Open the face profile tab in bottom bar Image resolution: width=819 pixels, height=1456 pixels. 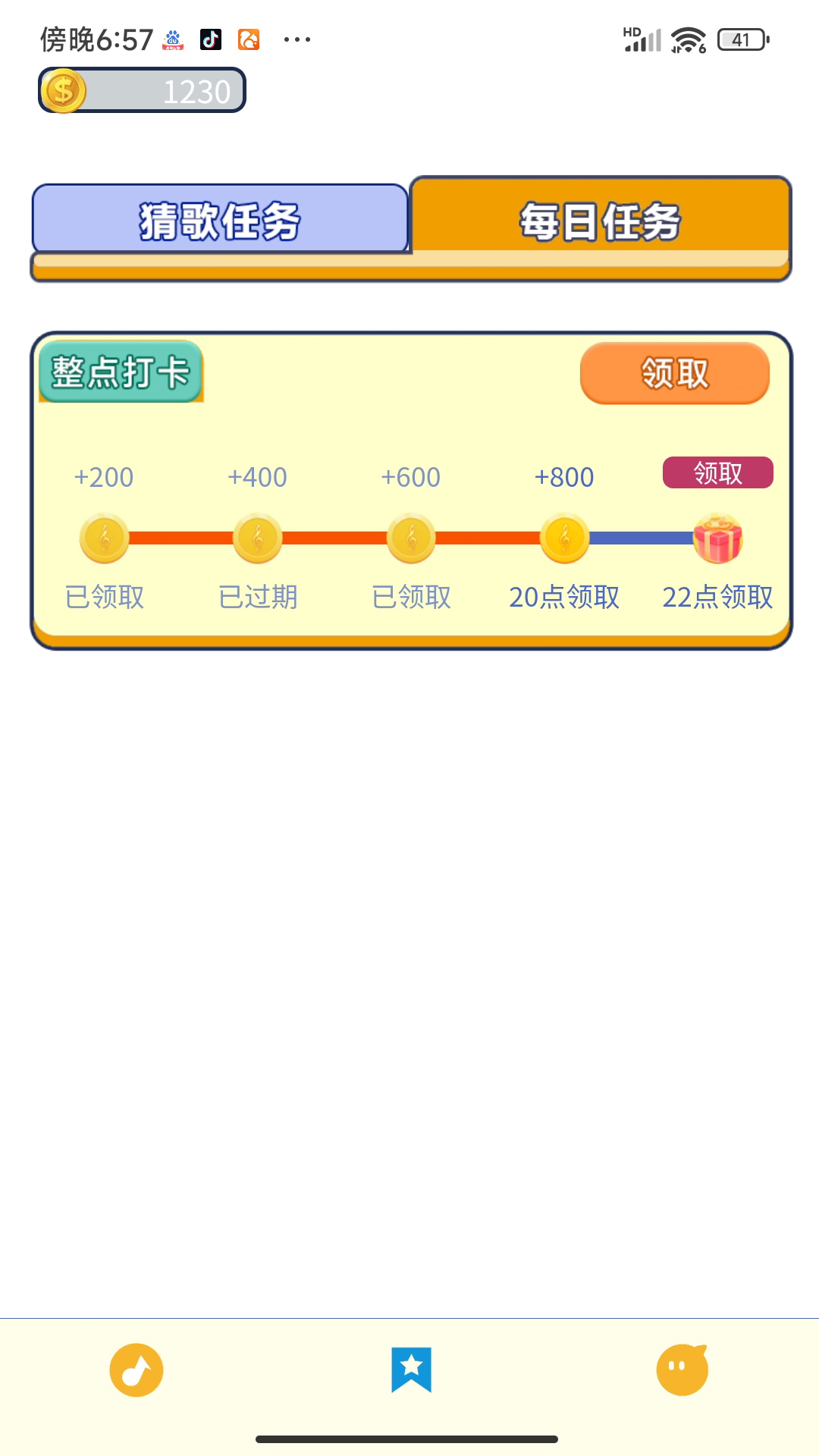(x=682, y=1370)
